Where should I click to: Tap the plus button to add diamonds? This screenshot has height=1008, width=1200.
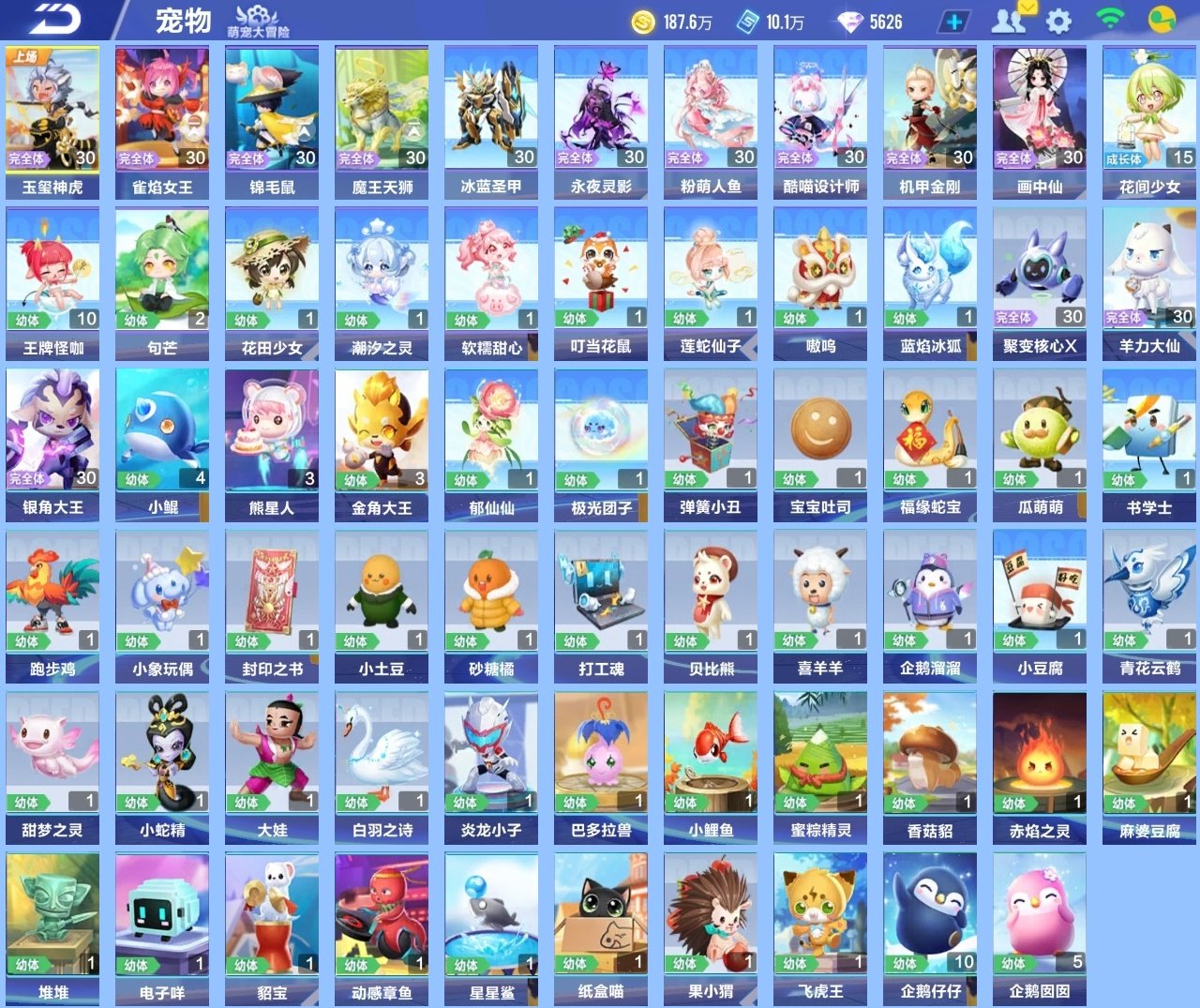click(x=953, y=22)
